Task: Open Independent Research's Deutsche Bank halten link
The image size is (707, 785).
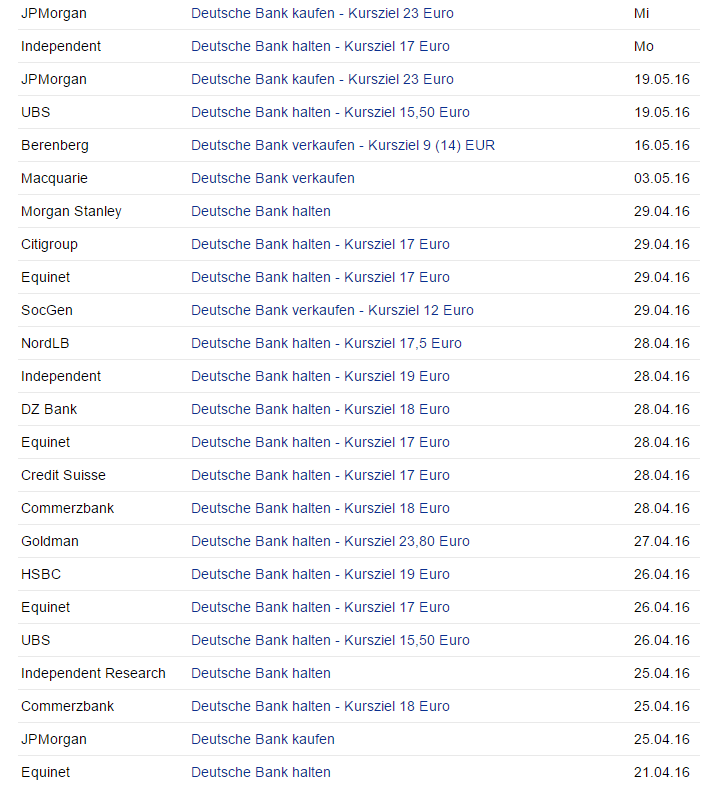Action: click(x=261, y=673)
